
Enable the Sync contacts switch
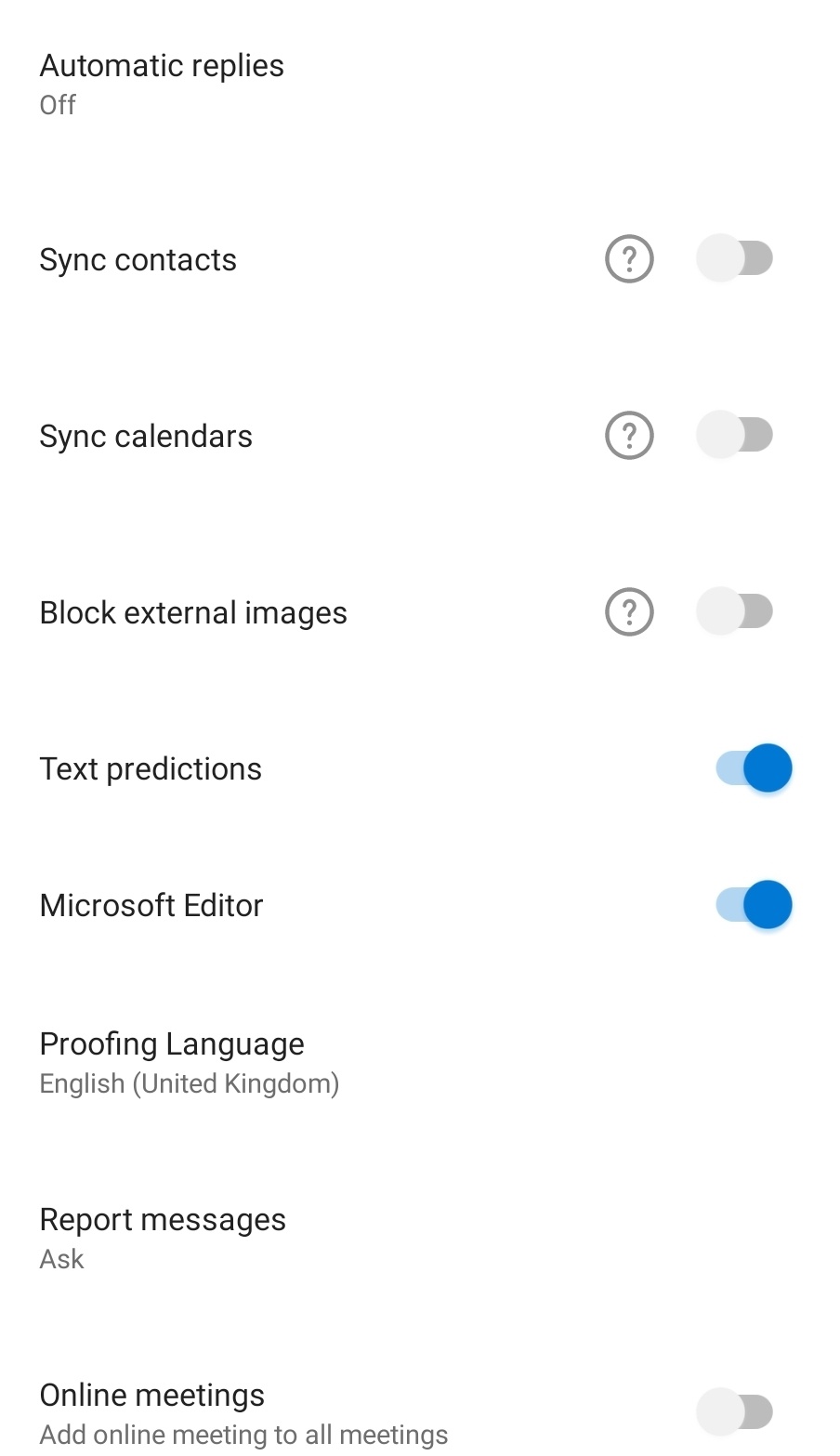[x=734, y=258]
